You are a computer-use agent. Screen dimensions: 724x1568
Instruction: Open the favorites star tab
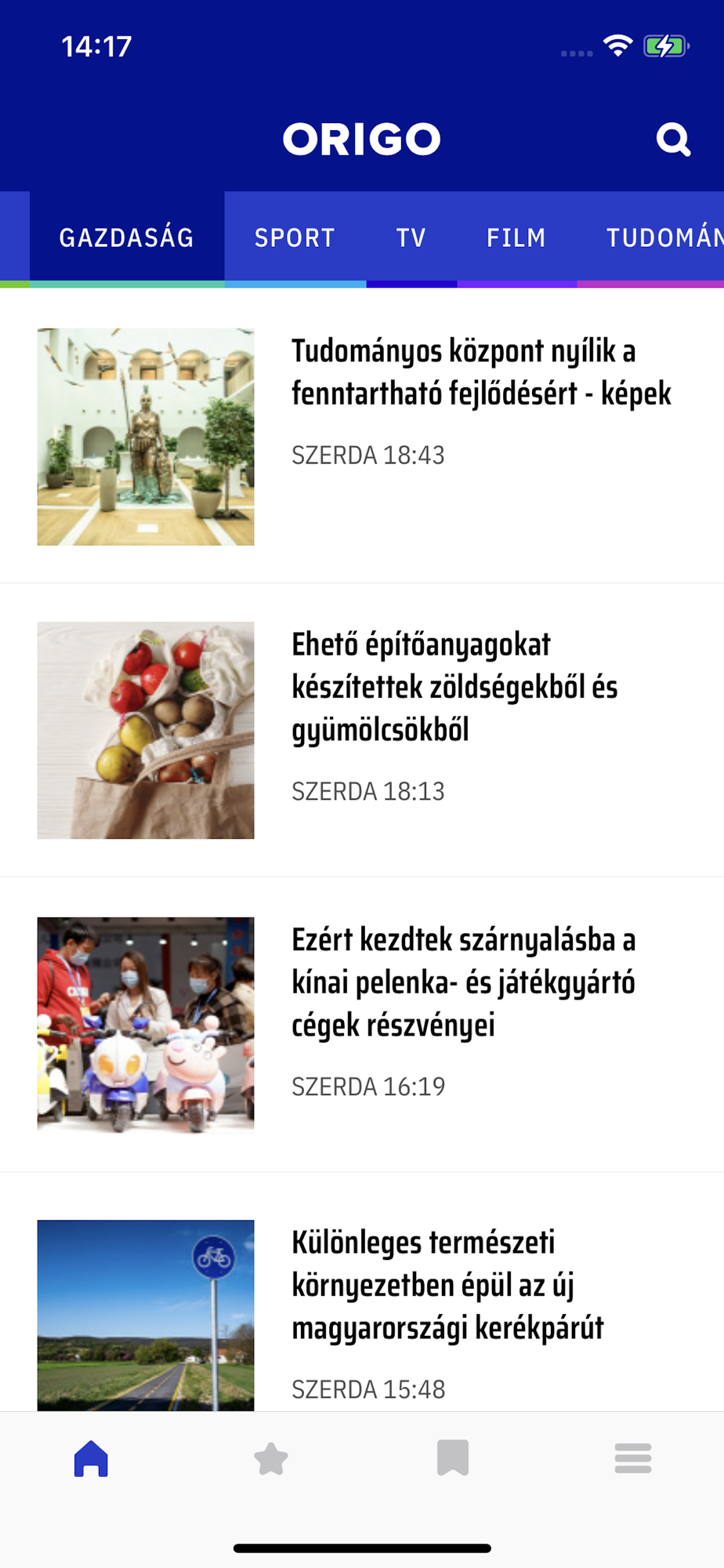[x=271, y=1458]
